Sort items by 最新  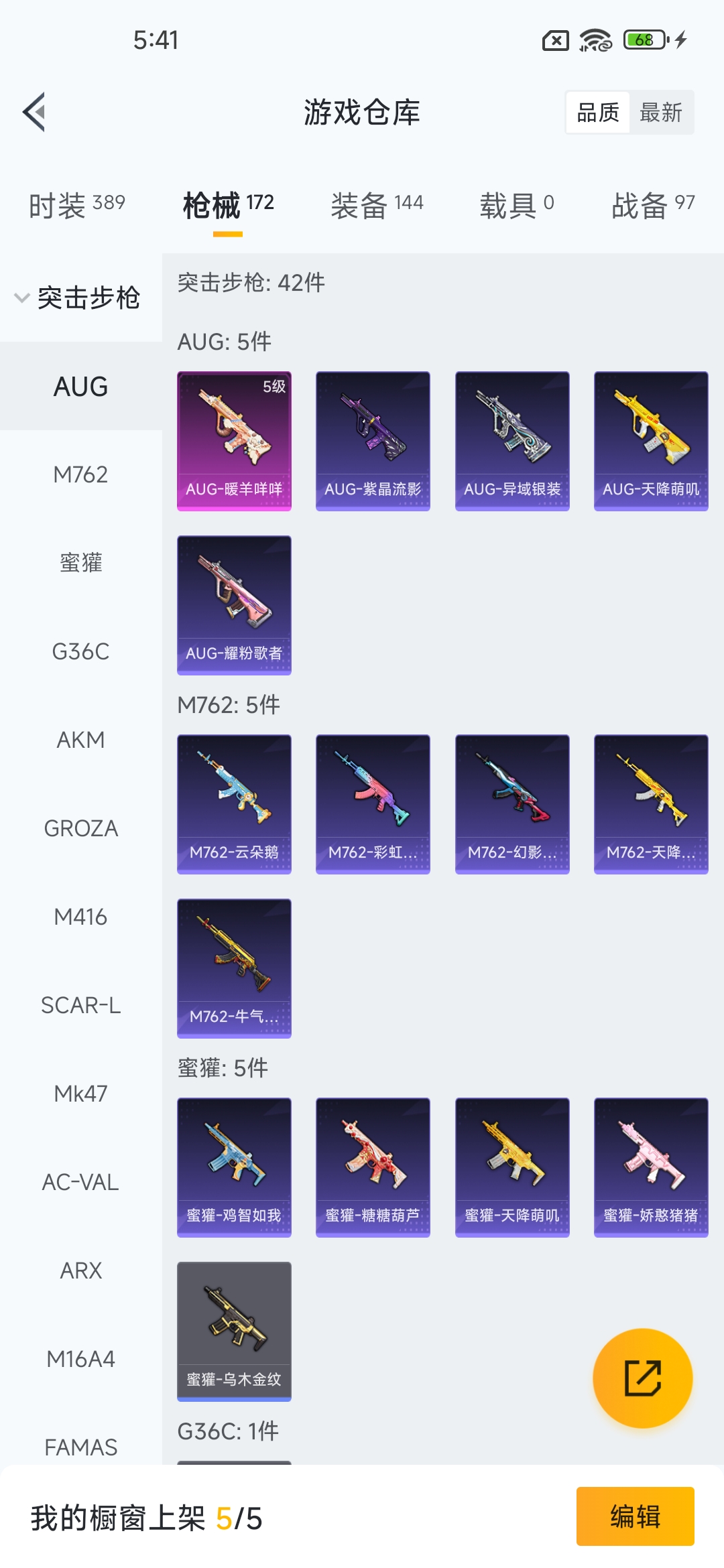pyautogui.click(x=660, y=113)
